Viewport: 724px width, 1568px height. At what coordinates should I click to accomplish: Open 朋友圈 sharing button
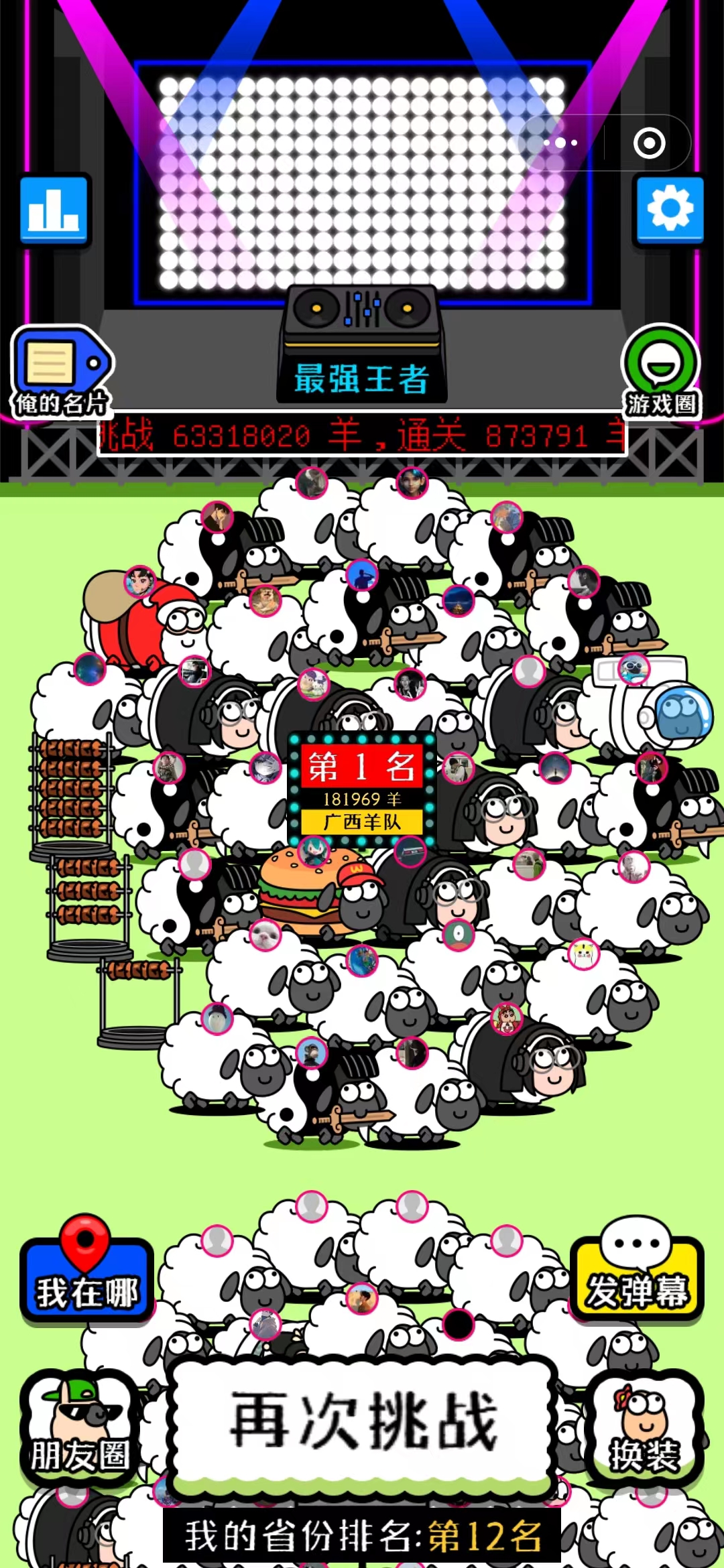[x=80, y=1426]
